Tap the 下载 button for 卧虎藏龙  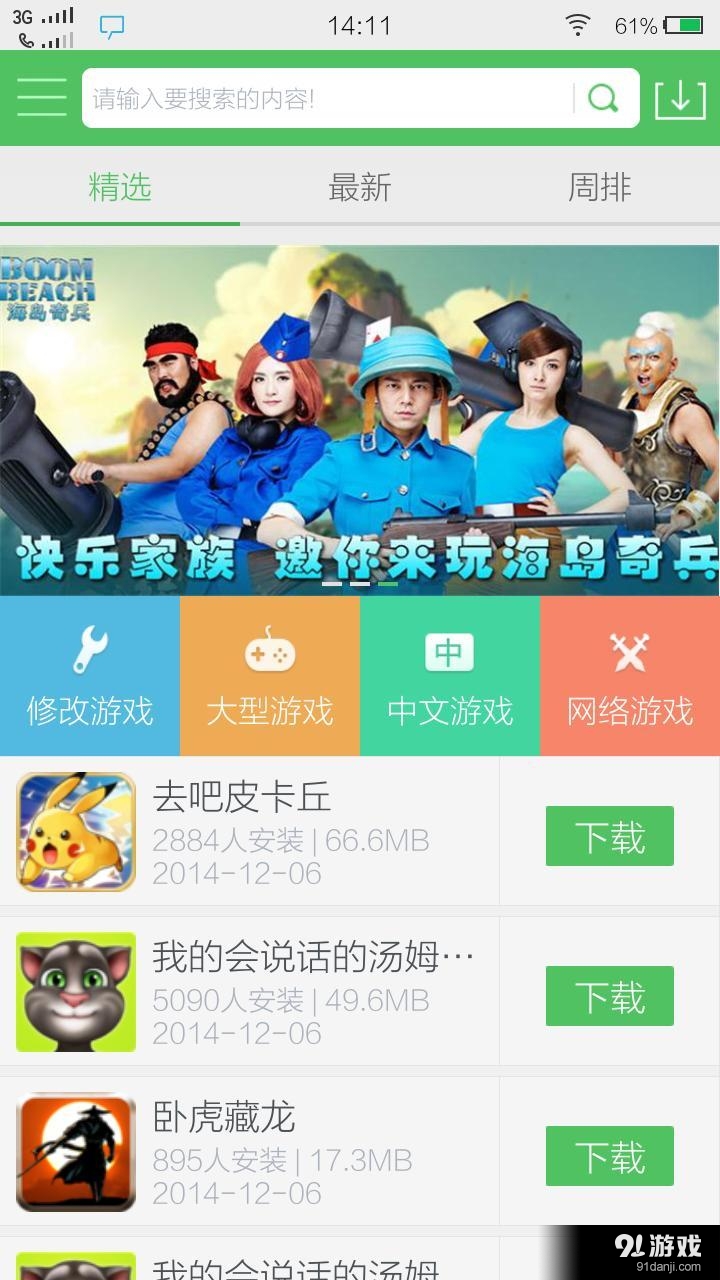(x=610, y=1156)
